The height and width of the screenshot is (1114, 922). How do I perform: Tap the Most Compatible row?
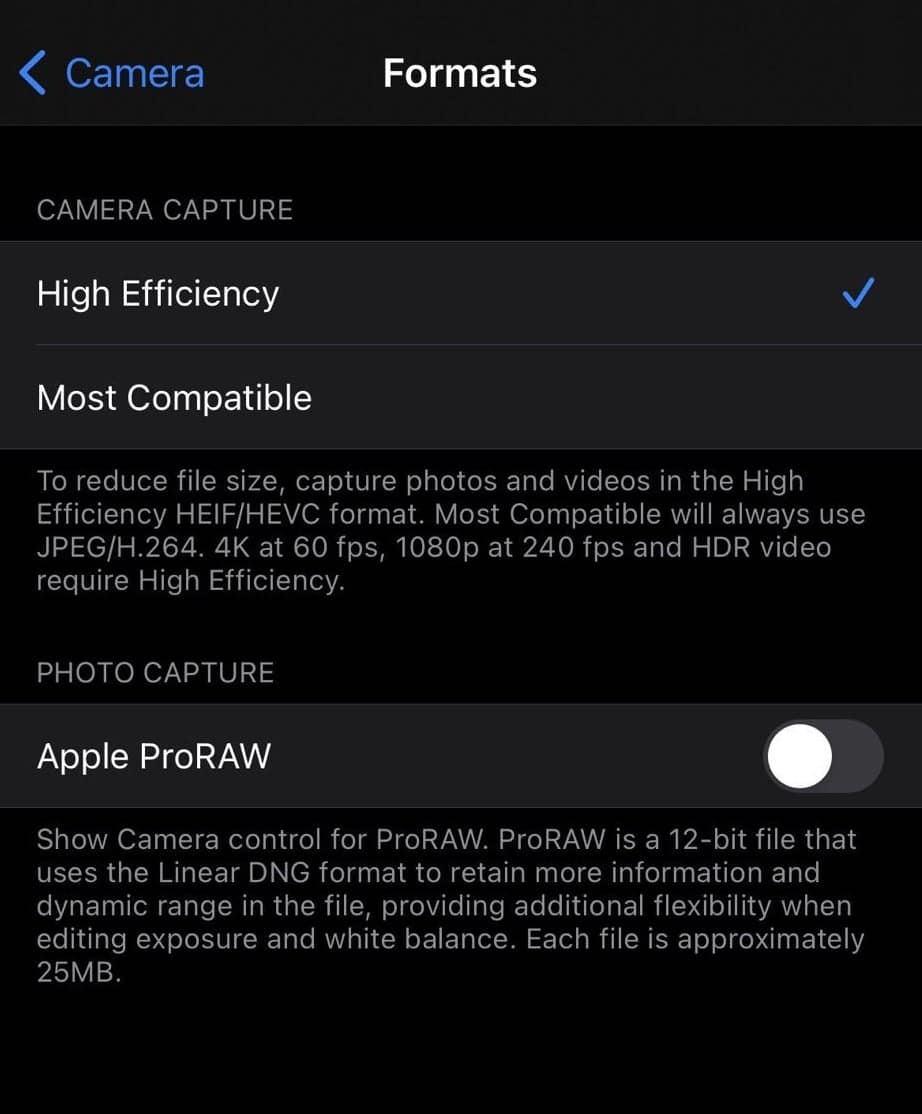pyautogui.click(x=400, y=397)
